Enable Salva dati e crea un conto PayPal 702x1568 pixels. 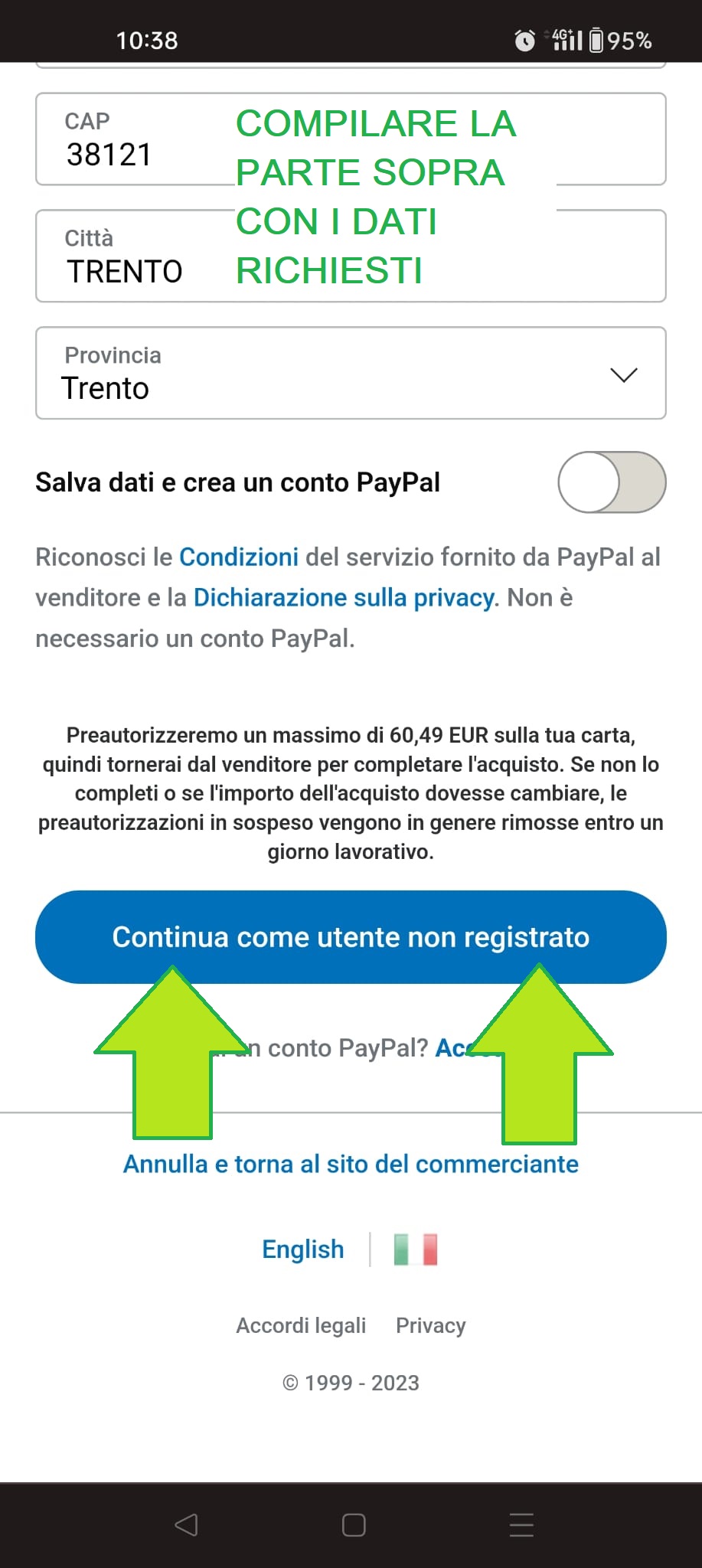[611, 482]
